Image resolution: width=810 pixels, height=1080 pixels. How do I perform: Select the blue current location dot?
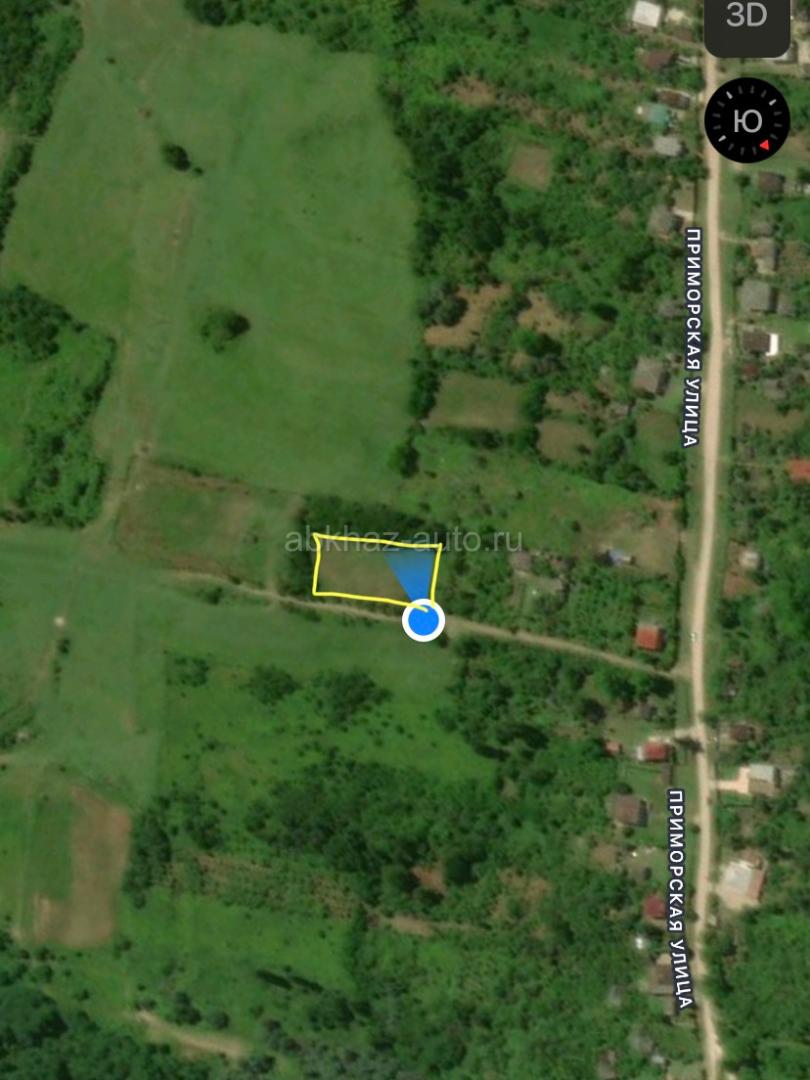423,621
